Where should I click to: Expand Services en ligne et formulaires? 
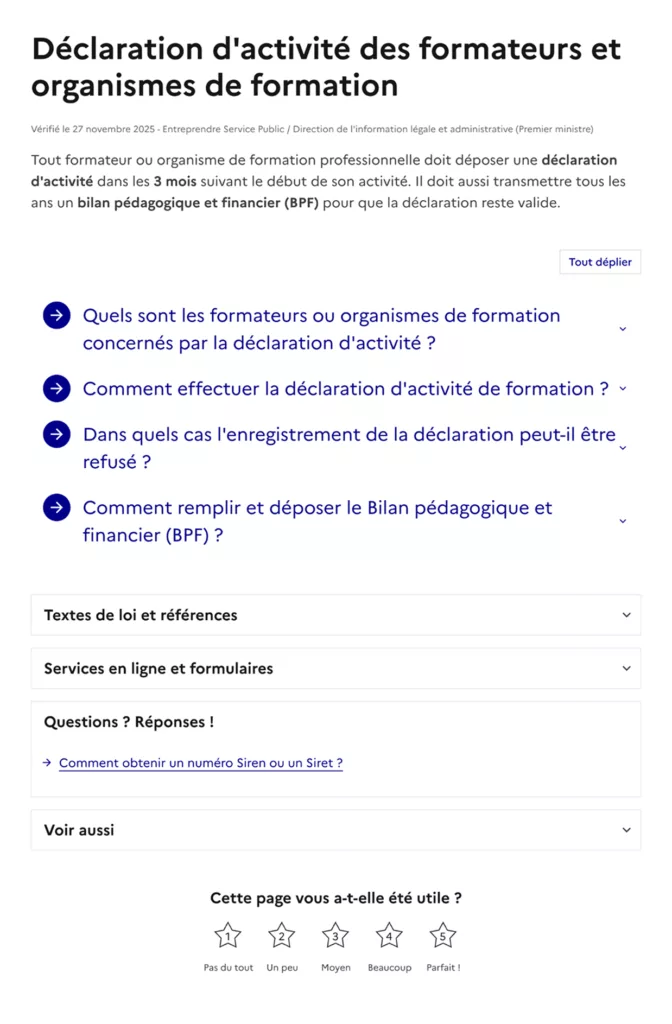click(x=336, y=668)
